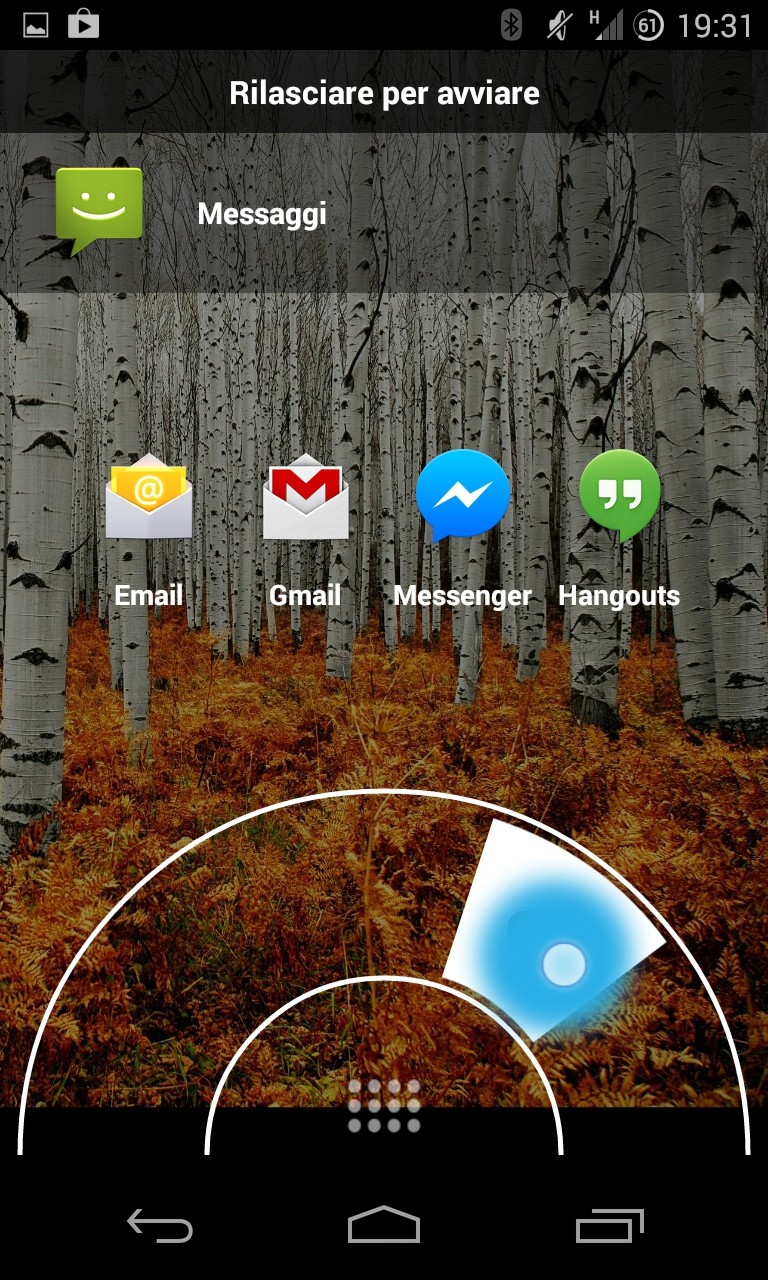Image resolution: width=768 pixels, height=1280 pixels.
Task: Show recent apps
Action: tap(609, 1225)
